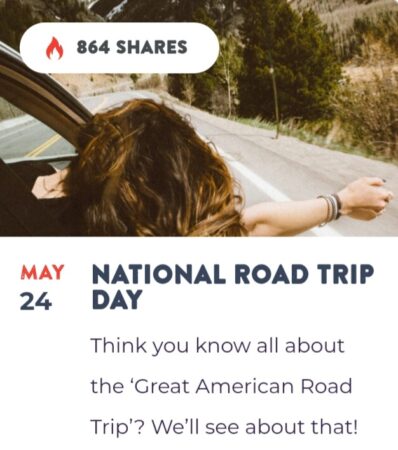Open the National Road Trip Day title link

coord(233,287)
